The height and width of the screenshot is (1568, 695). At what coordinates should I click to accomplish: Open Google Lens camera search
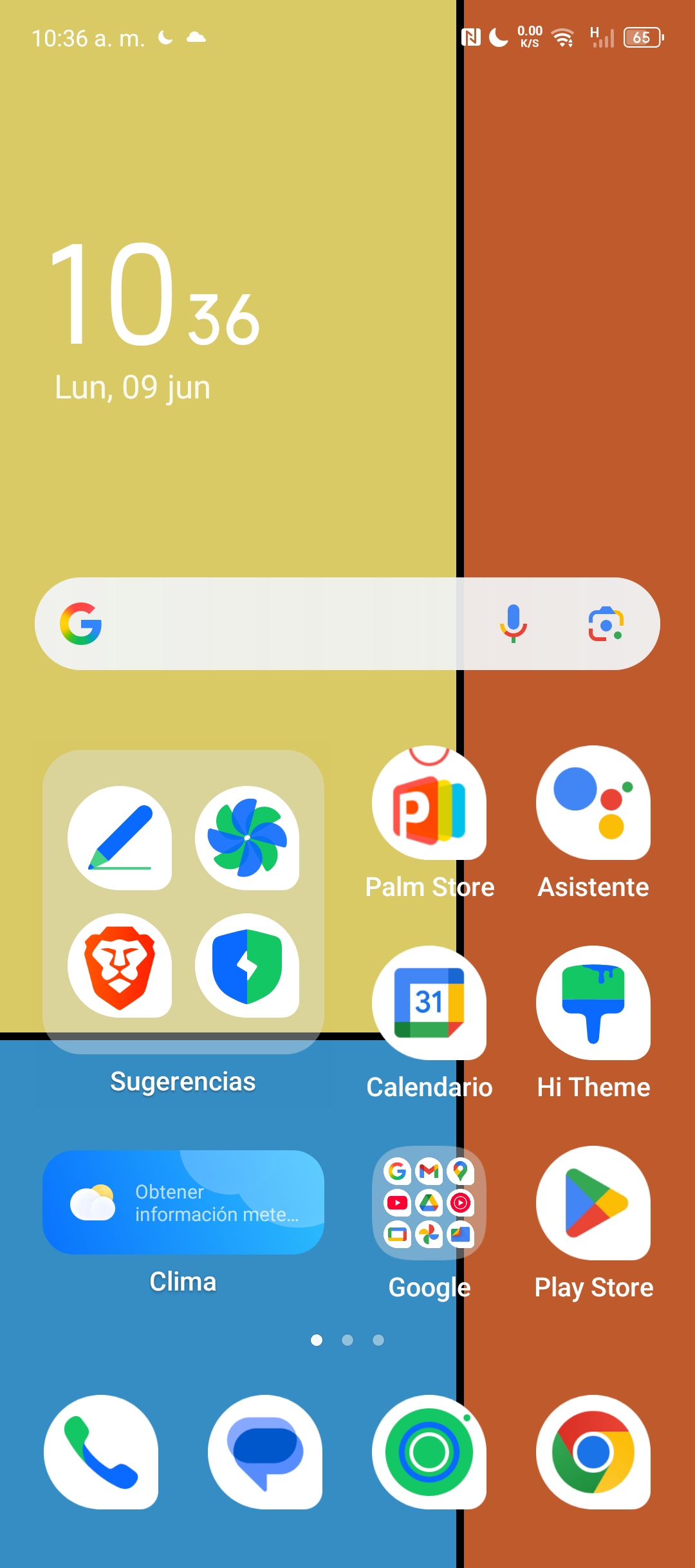(x=606, y=624)
